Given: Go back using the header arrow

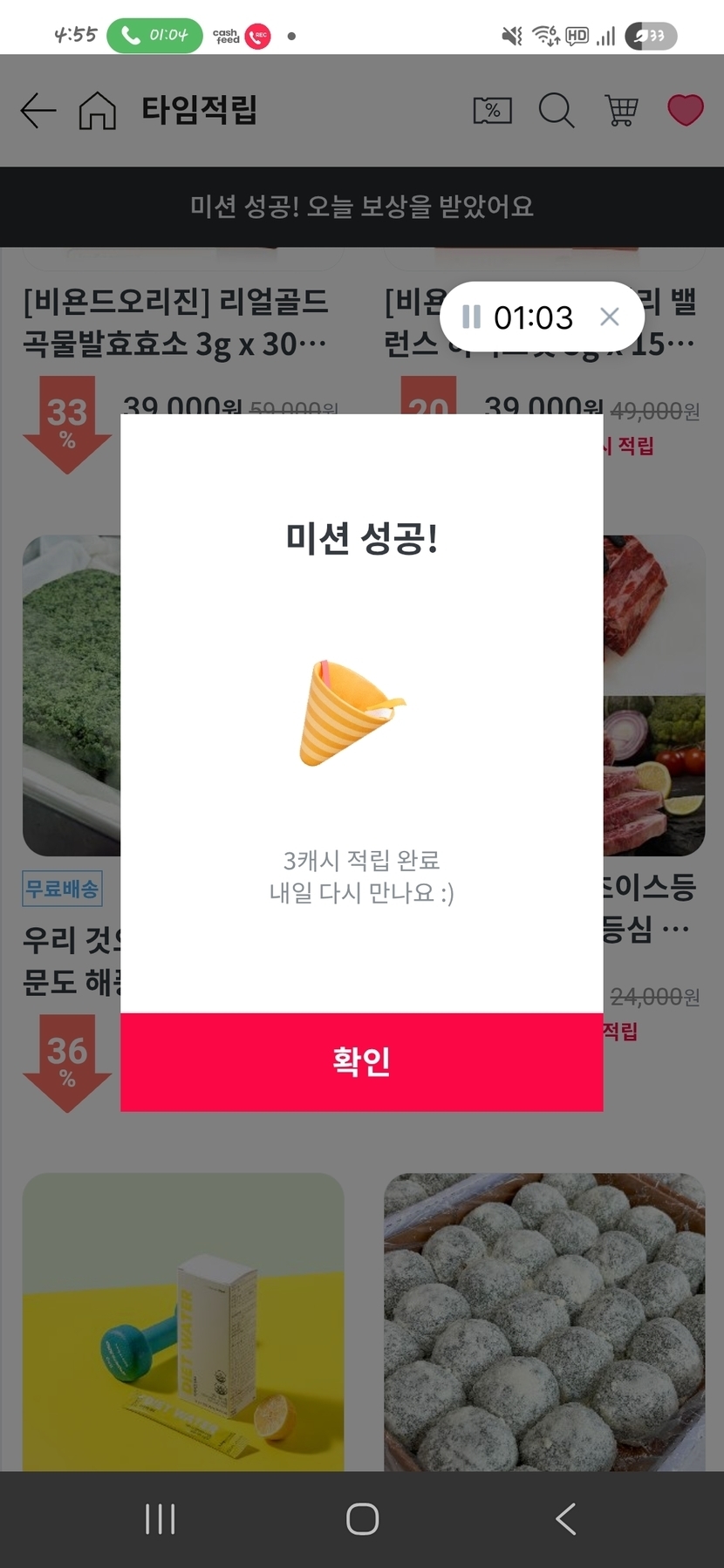Looking at the screenshot, I should tap(38, 111).
